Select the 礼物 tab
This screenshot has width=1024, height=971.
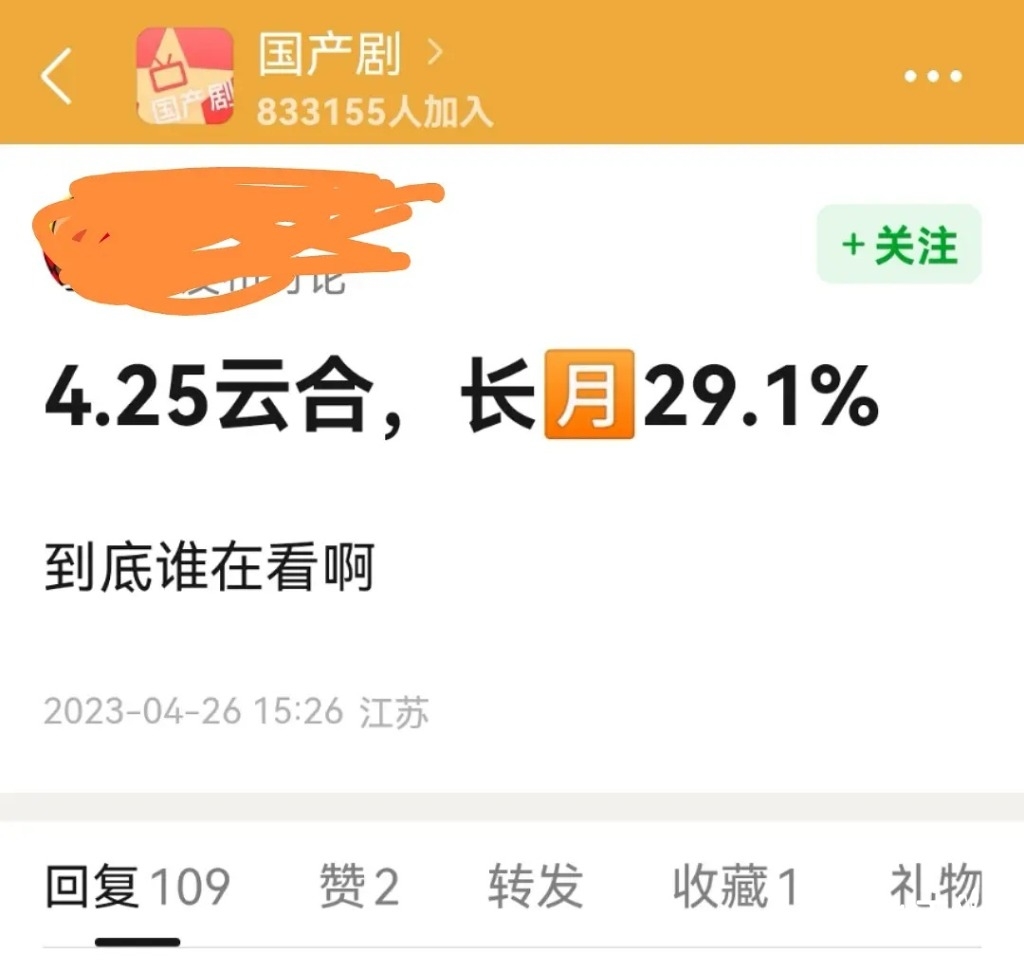(936, 887)
